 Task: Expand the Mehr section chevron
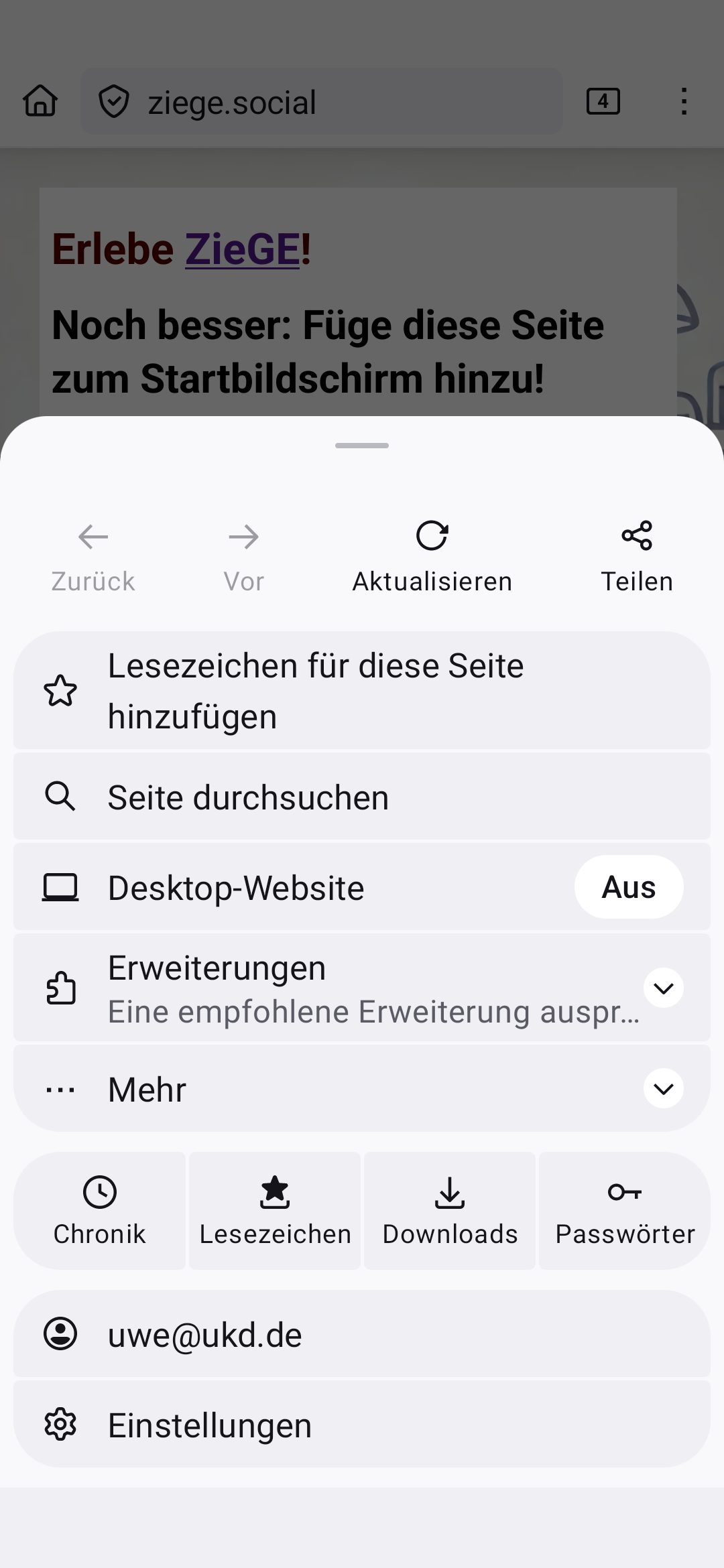[x=663, y=1088]
